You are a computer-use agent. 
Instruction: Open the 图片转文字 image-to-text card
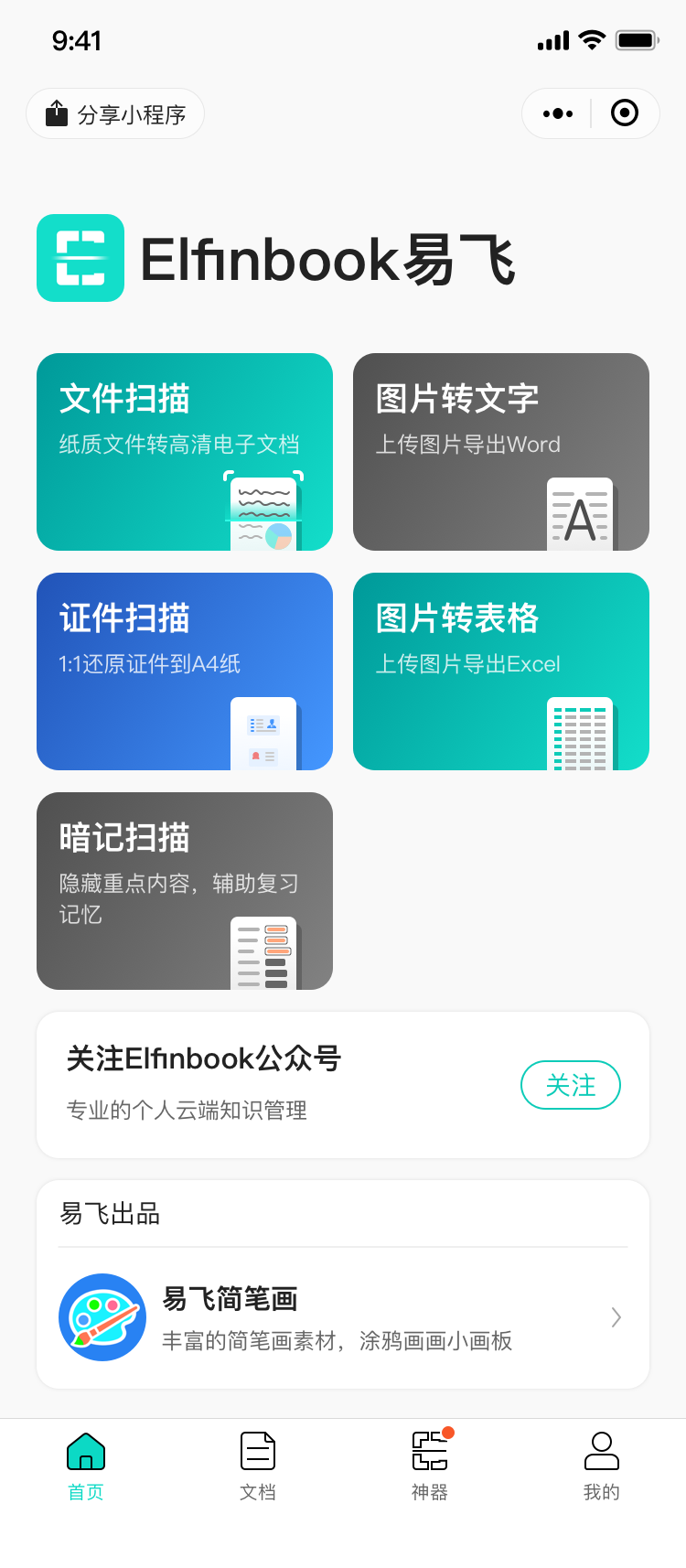(501, 452)
